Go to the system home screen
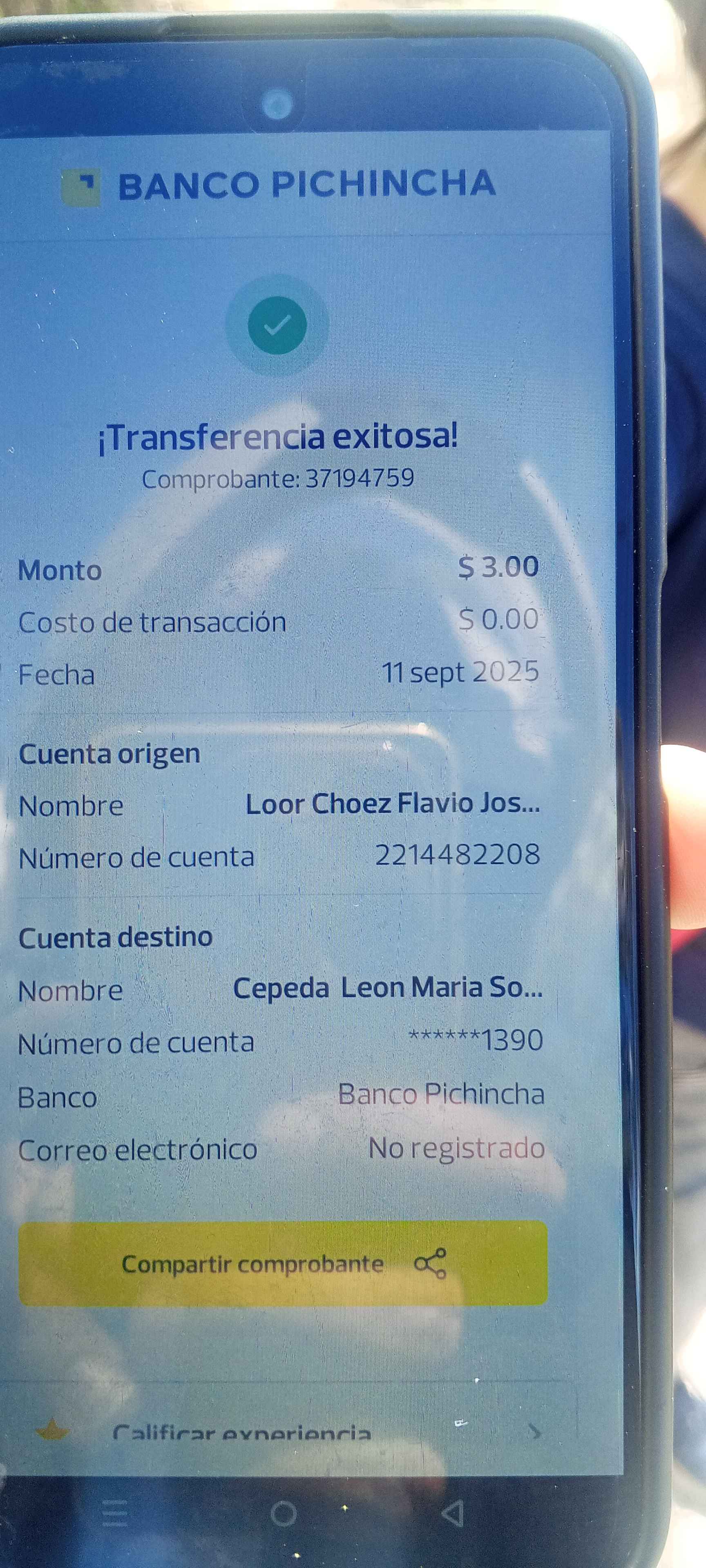 click(x=283, y=1513)
